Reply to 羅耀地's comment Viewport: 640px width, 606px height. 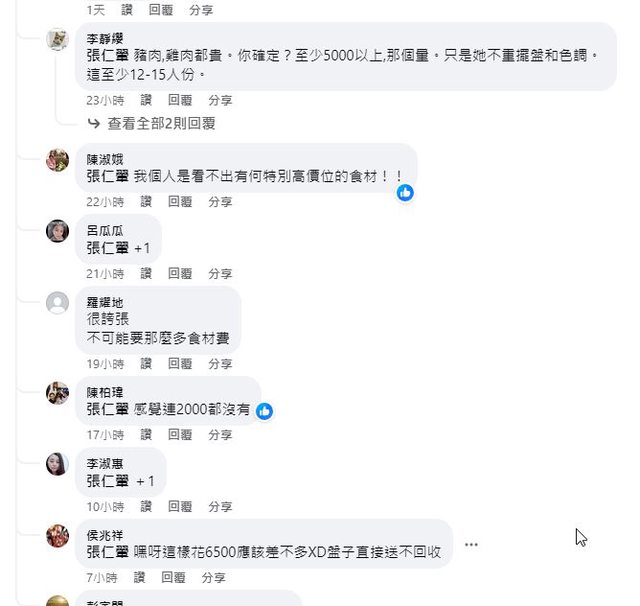[180, 364]
